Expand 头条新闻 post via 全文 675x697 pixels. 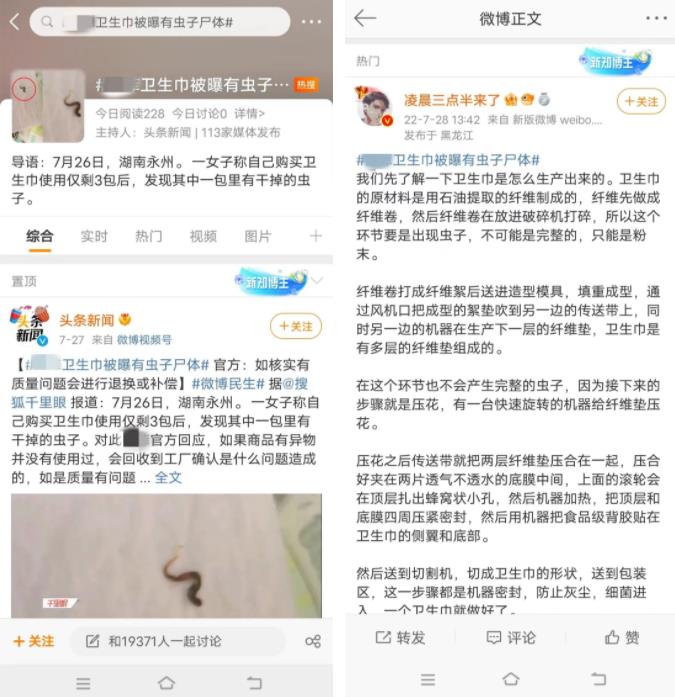click(168, 477)
